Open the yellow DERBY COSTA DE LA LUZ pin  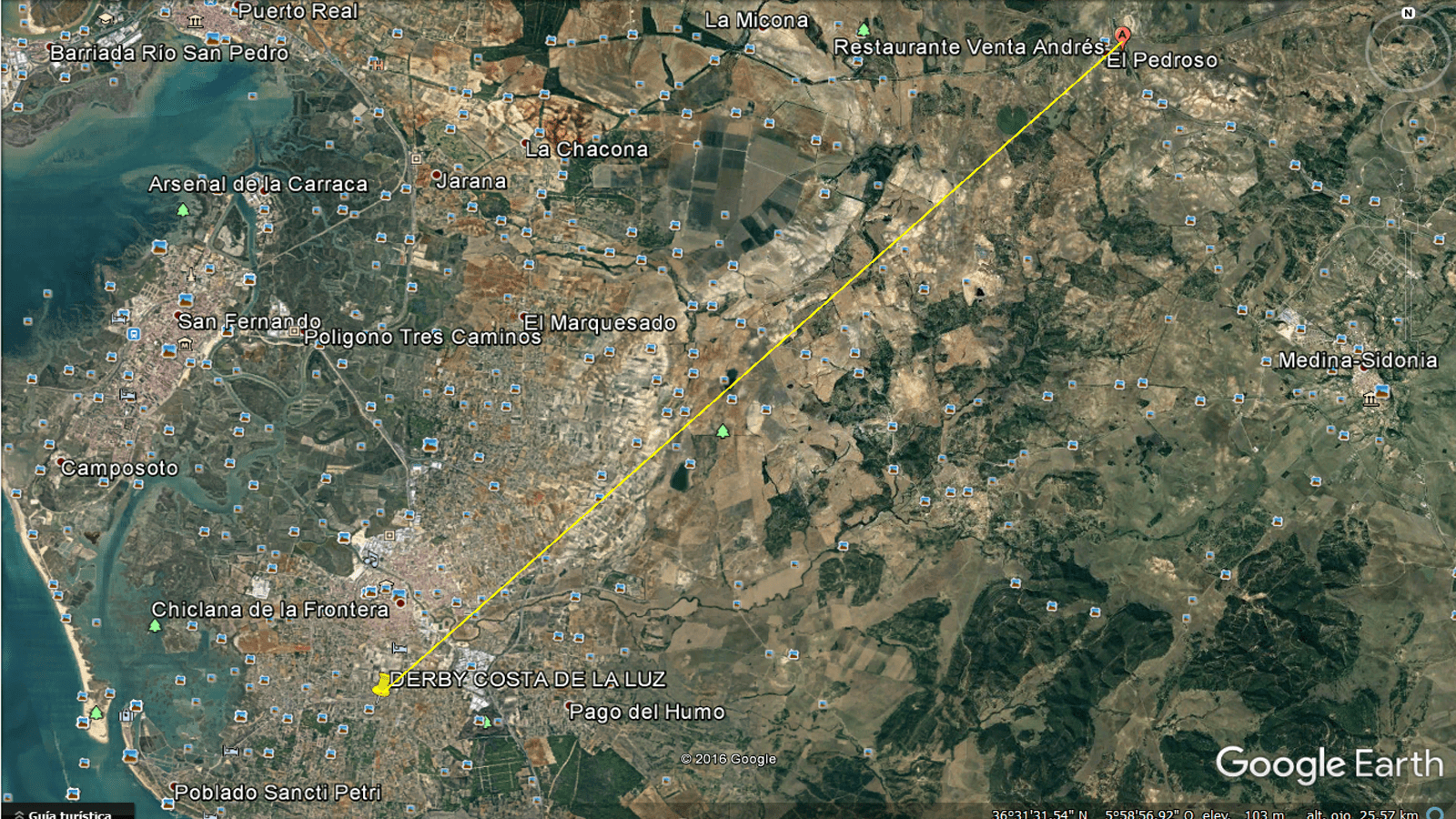(x=382, y=684)
